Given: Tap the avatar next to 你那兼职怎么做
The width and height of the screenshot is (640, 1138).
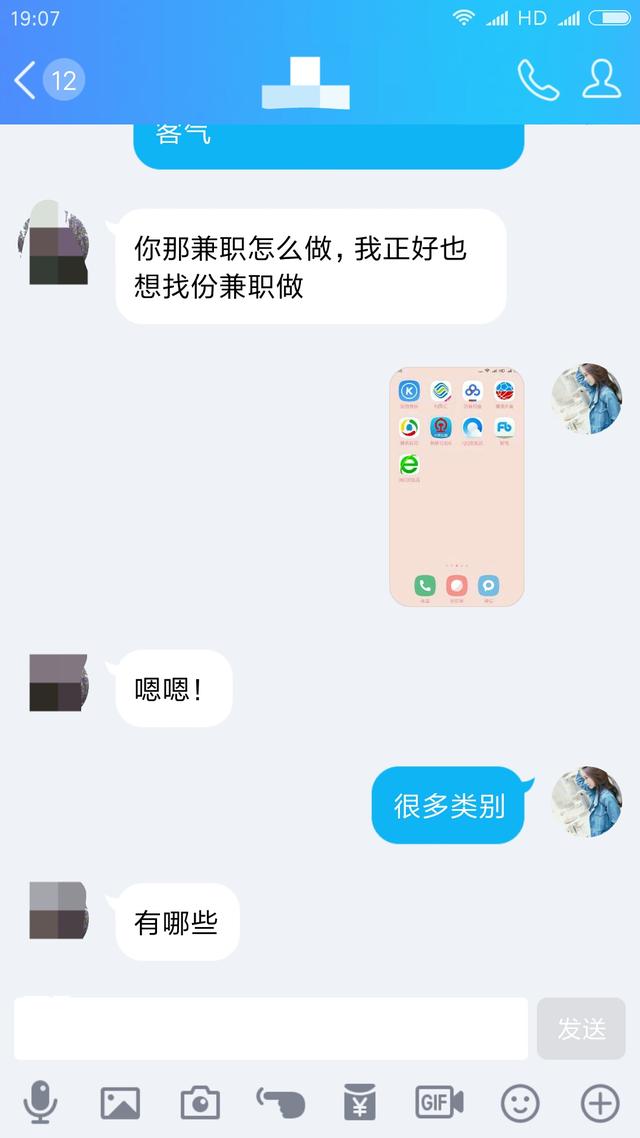Looking at the screenshot, I should pos(57,245).
